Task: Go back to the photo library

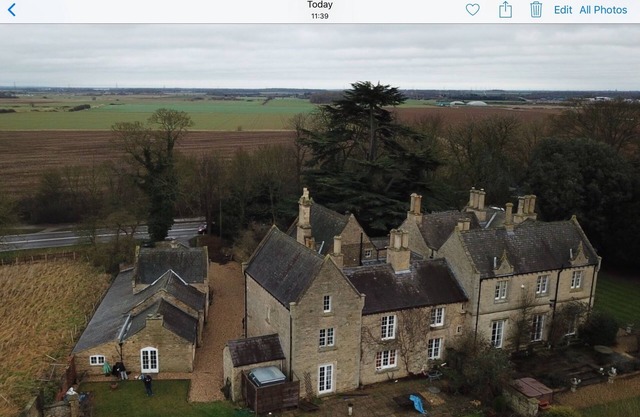Action: pos(11,10)
